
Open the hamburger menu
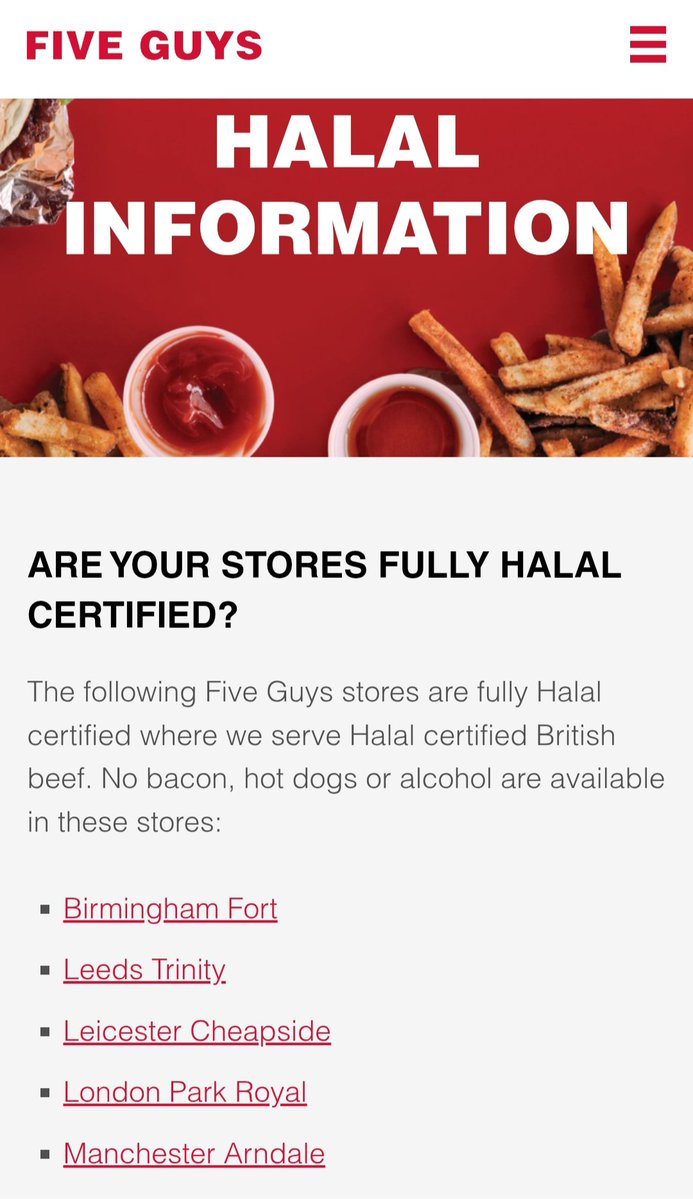[647, 45]
